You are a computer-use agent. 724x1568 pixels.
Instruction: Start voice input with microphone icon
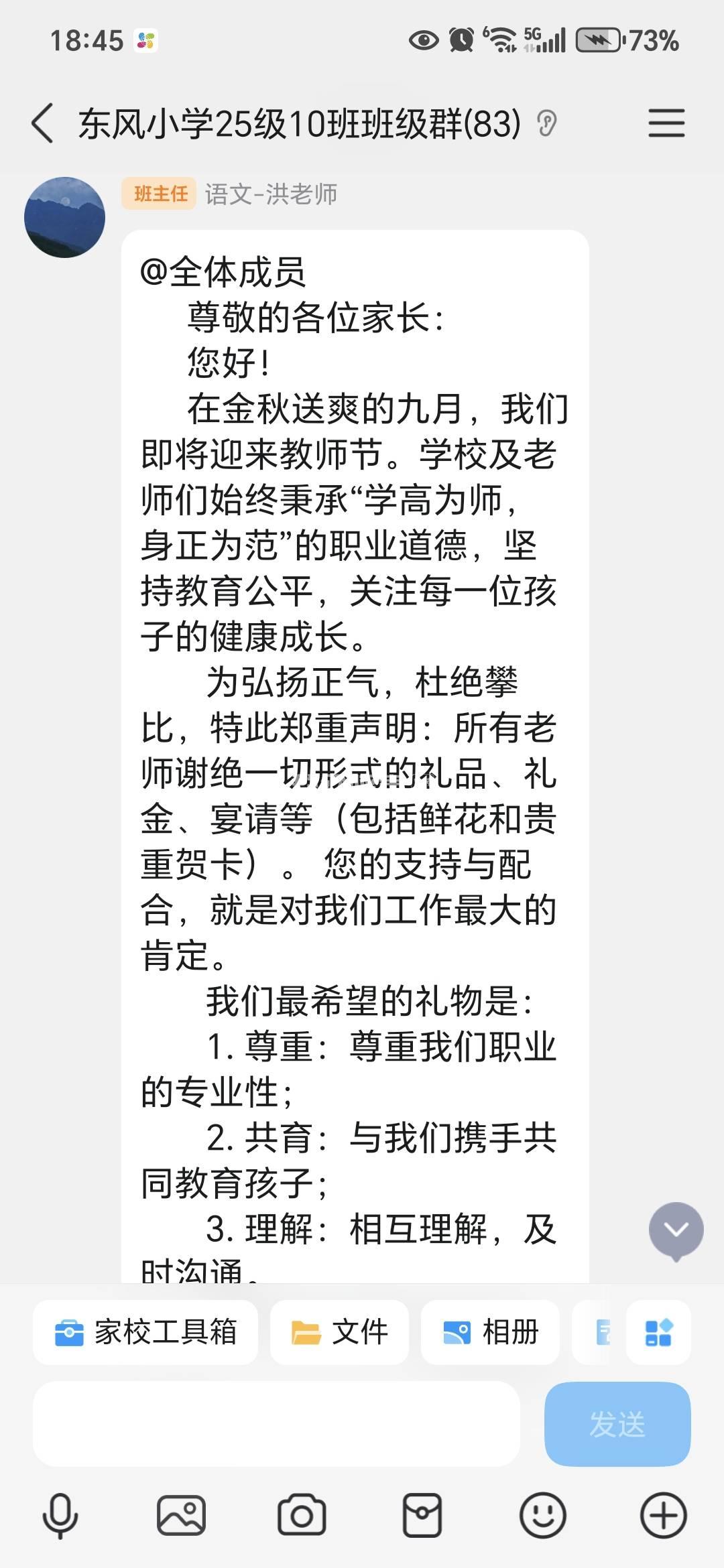tap(60, 1516)
